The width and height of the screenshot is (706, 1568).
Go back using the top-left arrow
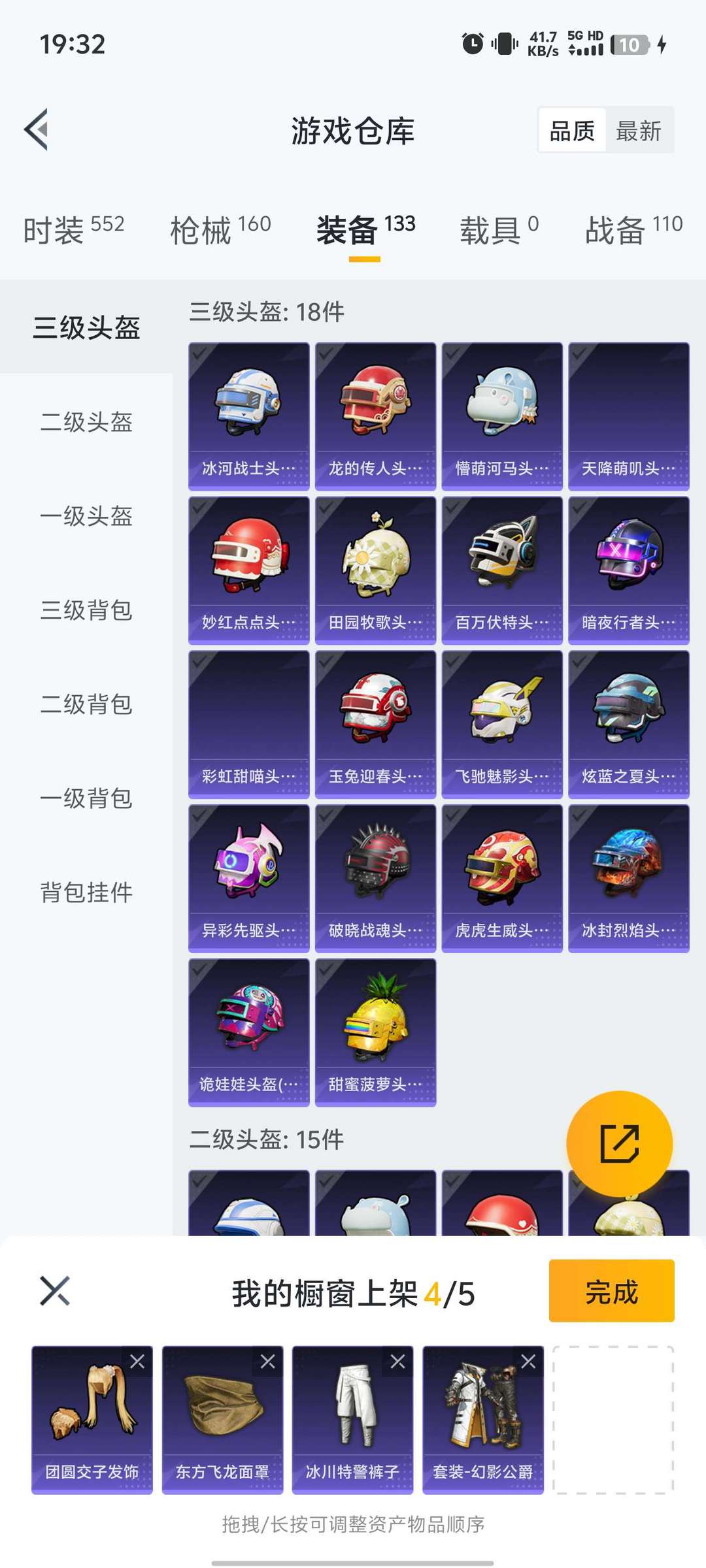(x=37, y=129)
